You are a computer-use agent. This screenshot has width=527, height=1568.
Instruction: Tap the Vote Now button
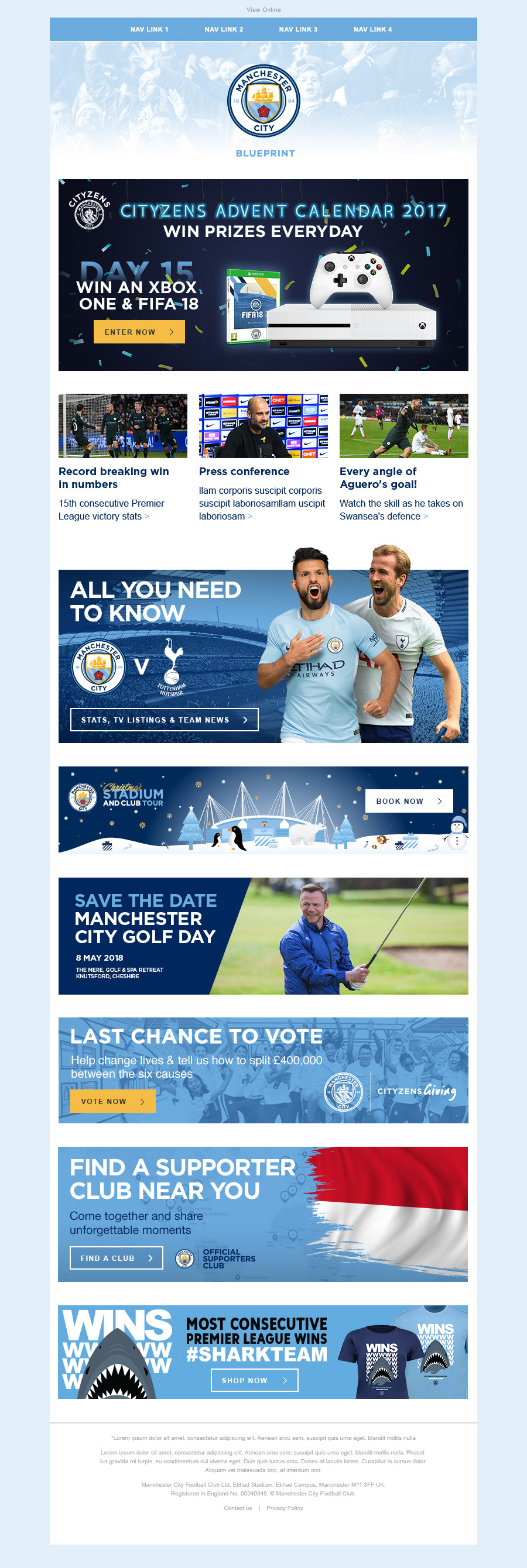point(112,1101)
